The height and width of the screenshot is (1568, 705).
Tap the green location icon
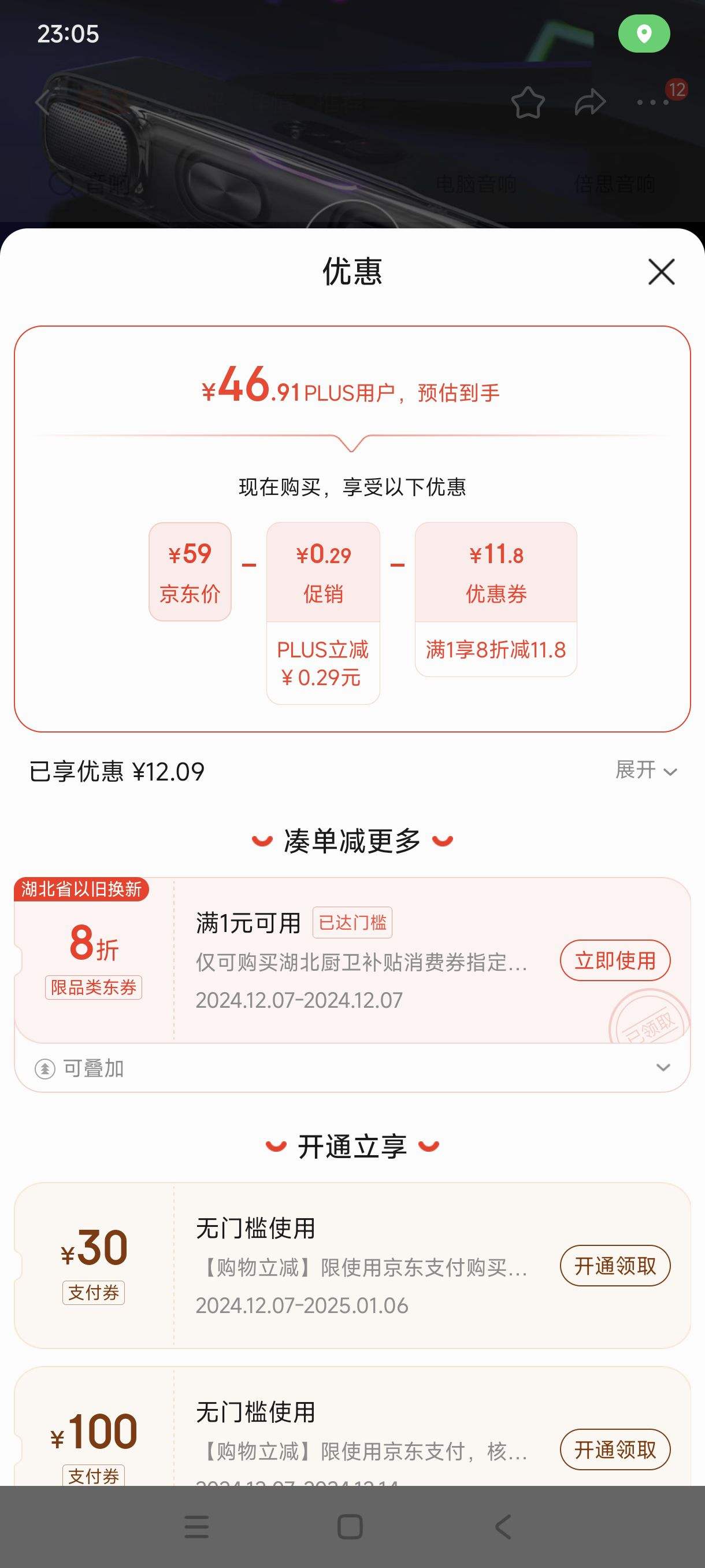pos(645,34)
